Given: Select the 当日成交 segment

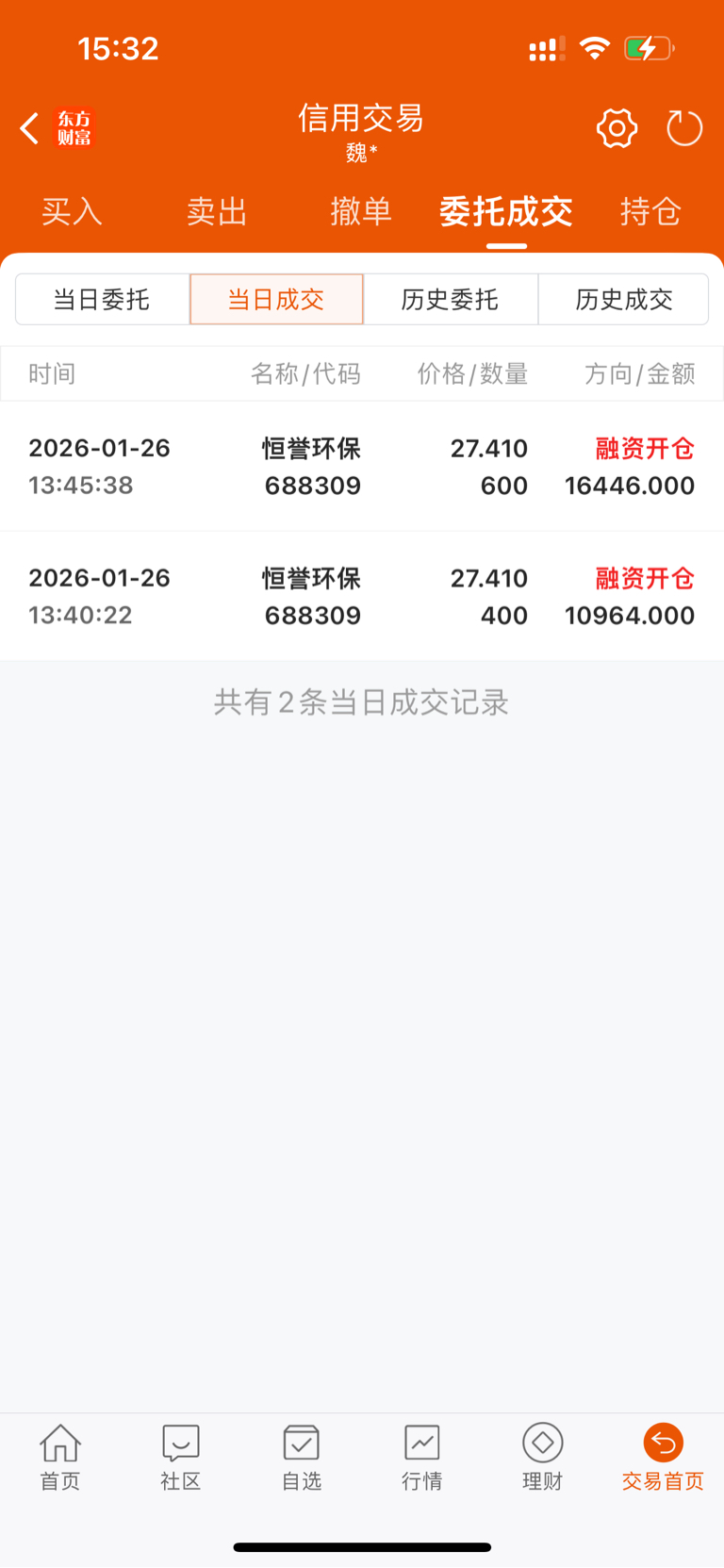Looking at the screenshot, I should 276,299.
